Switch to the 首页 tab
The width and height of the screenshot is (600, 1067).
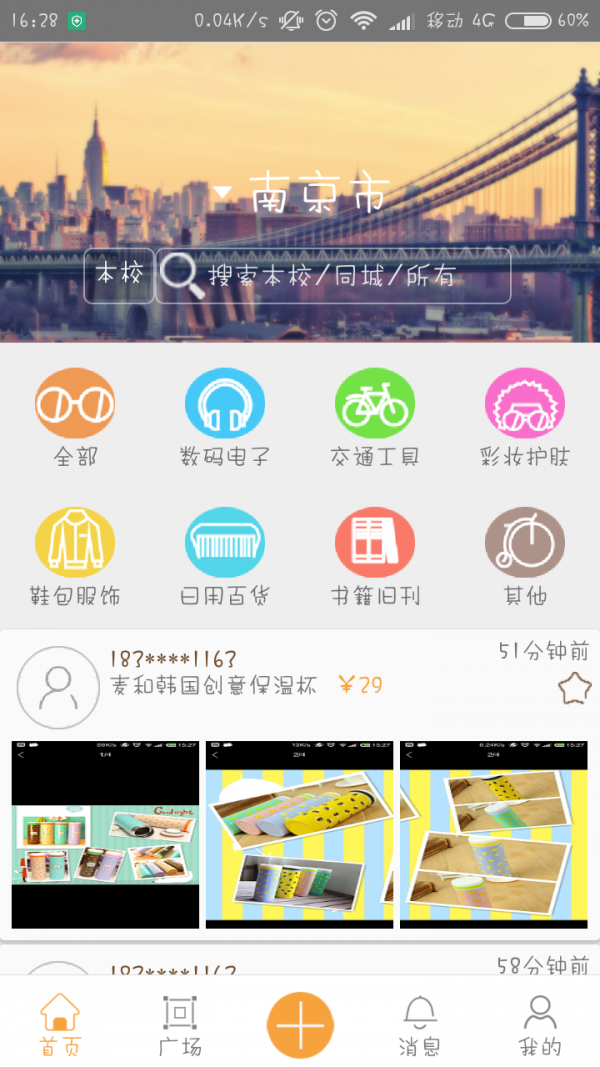(60, 1025)
